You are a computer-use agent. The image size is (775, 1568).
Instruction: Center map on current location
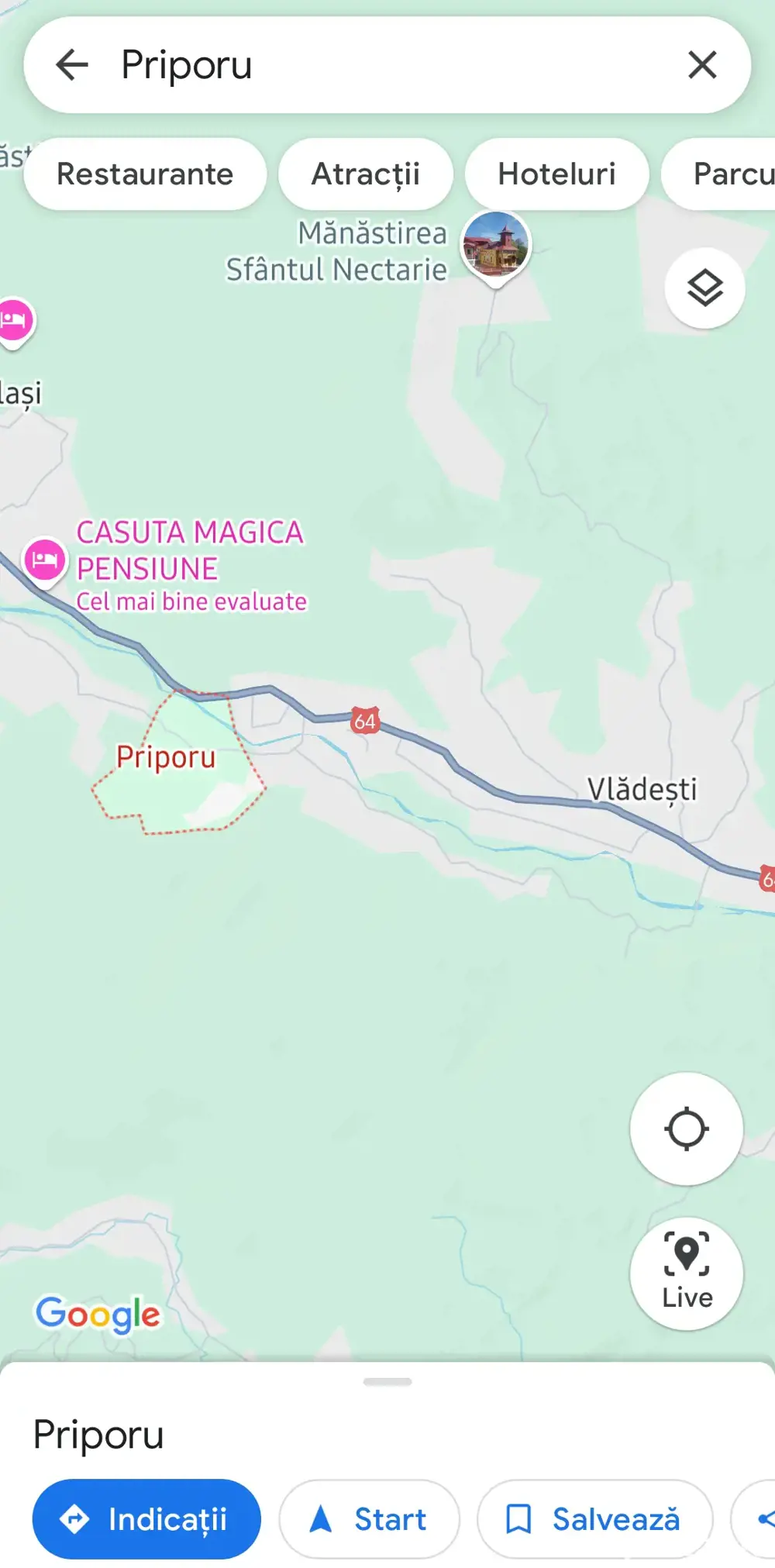pos(685,1129)
